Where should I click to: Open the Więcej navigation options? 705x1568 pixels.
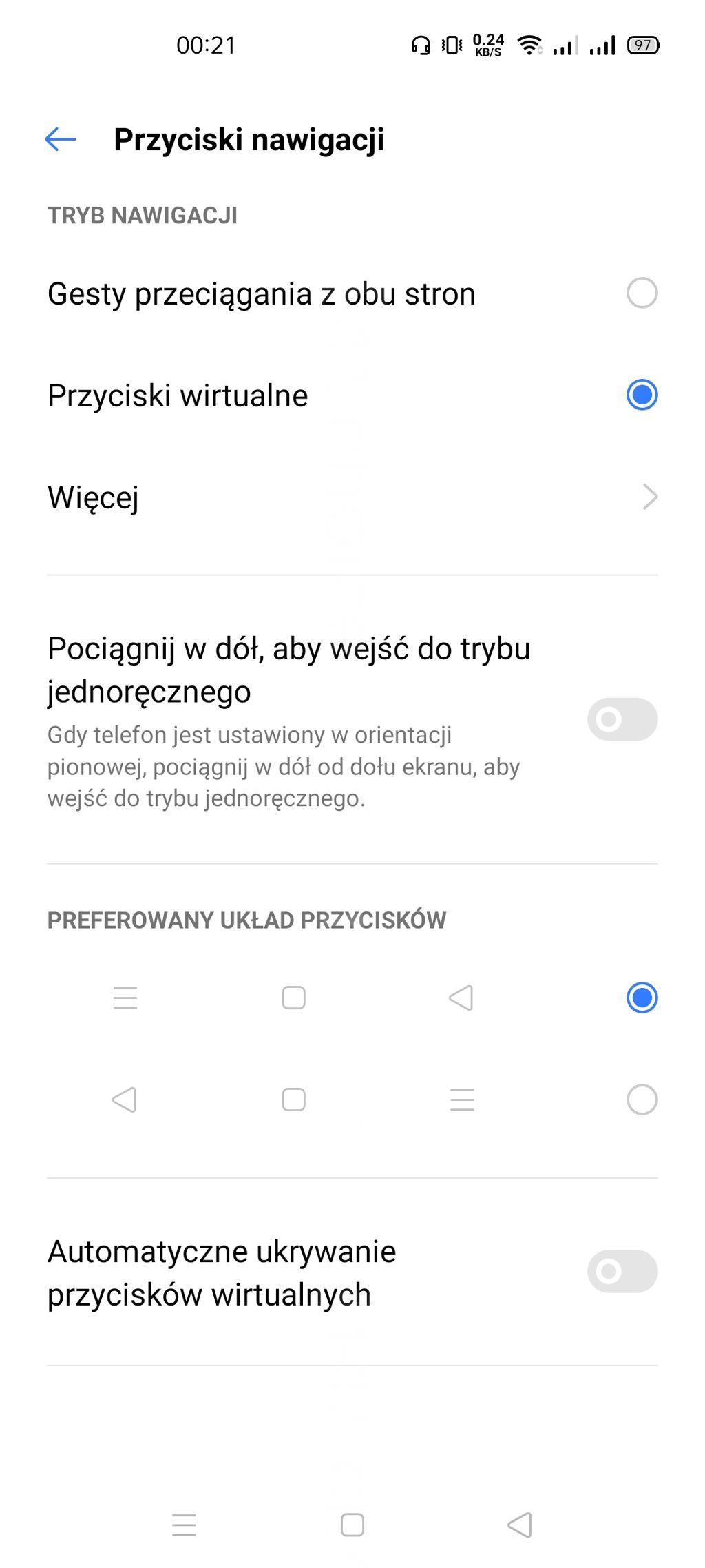tap(352, 497)
